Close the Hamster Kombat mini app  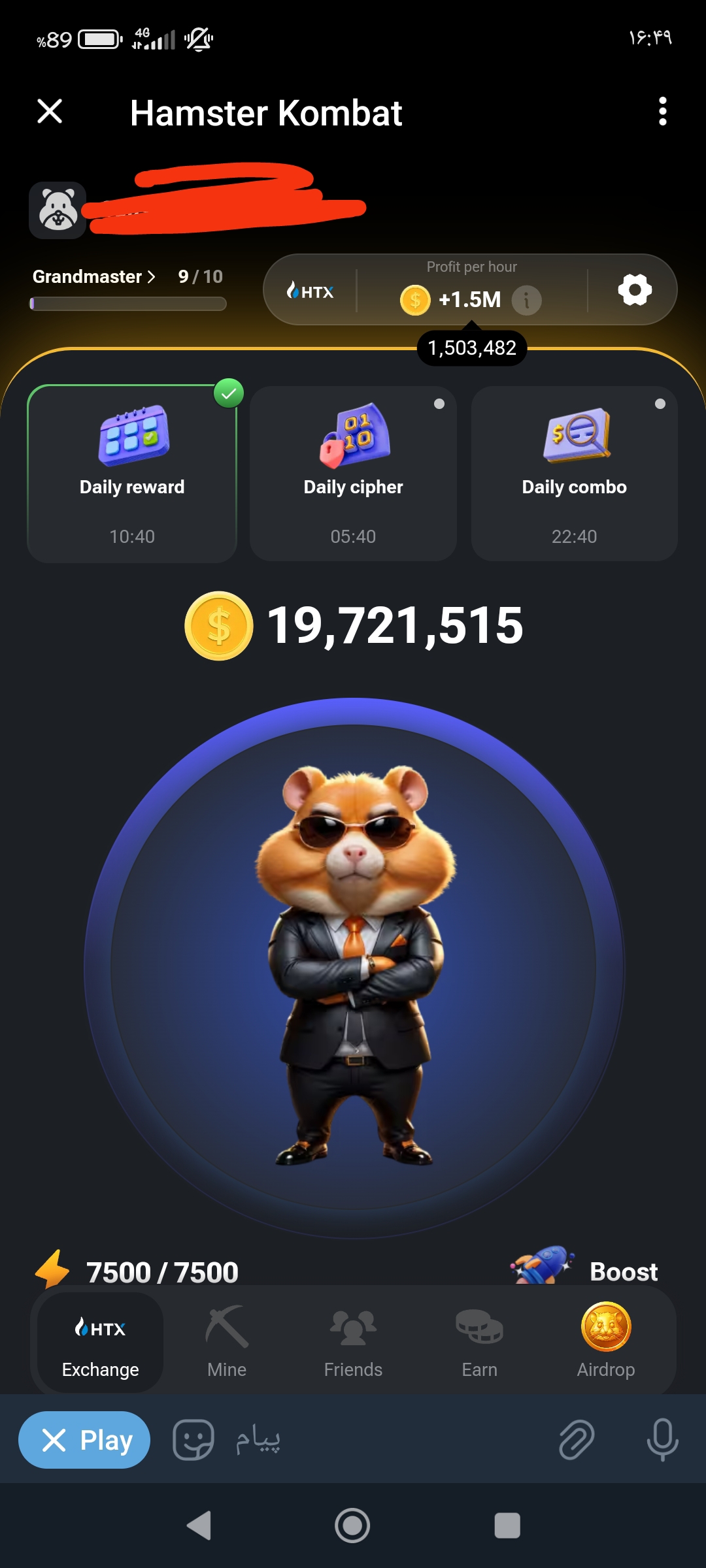point(50,112)
